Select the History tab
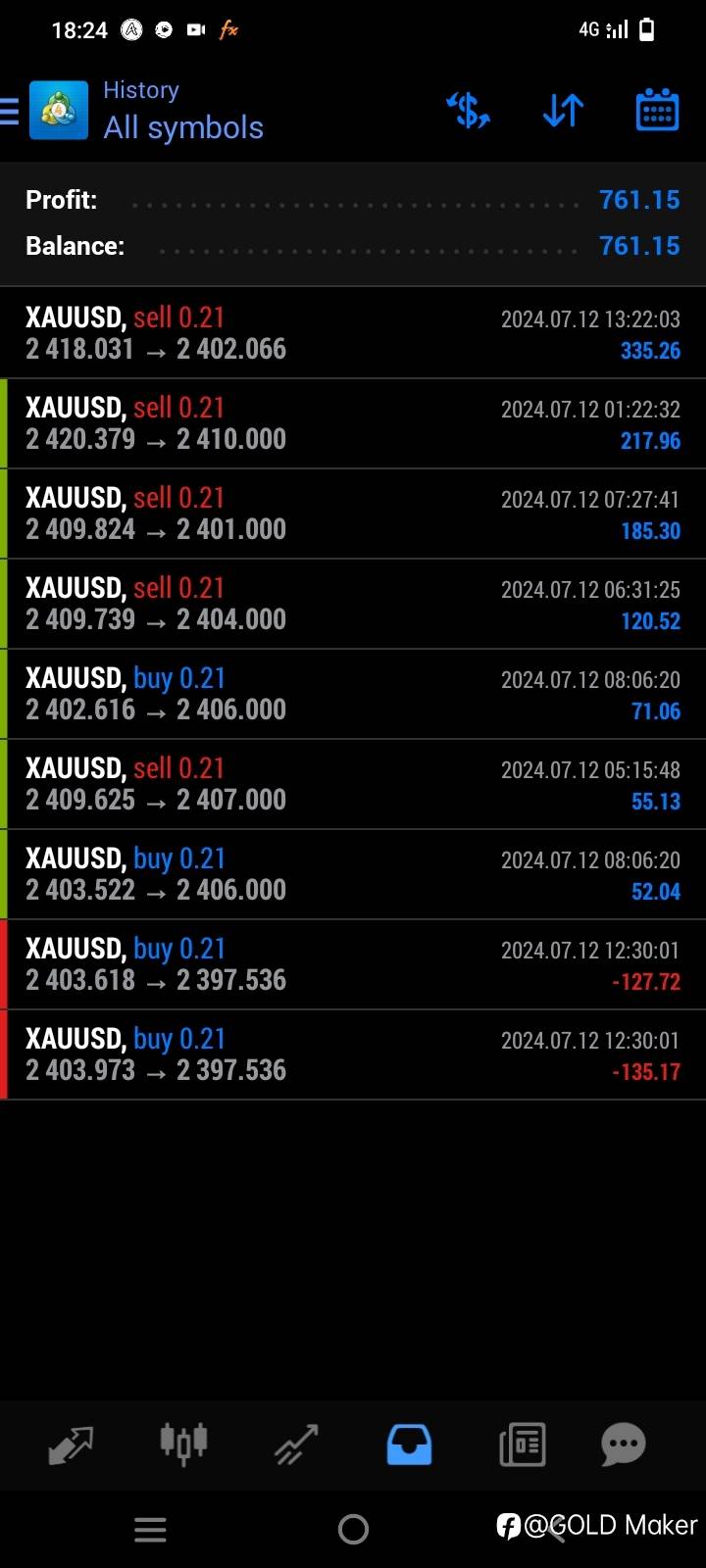Screen dimensions: 706x1568 tap(409, 1445)
